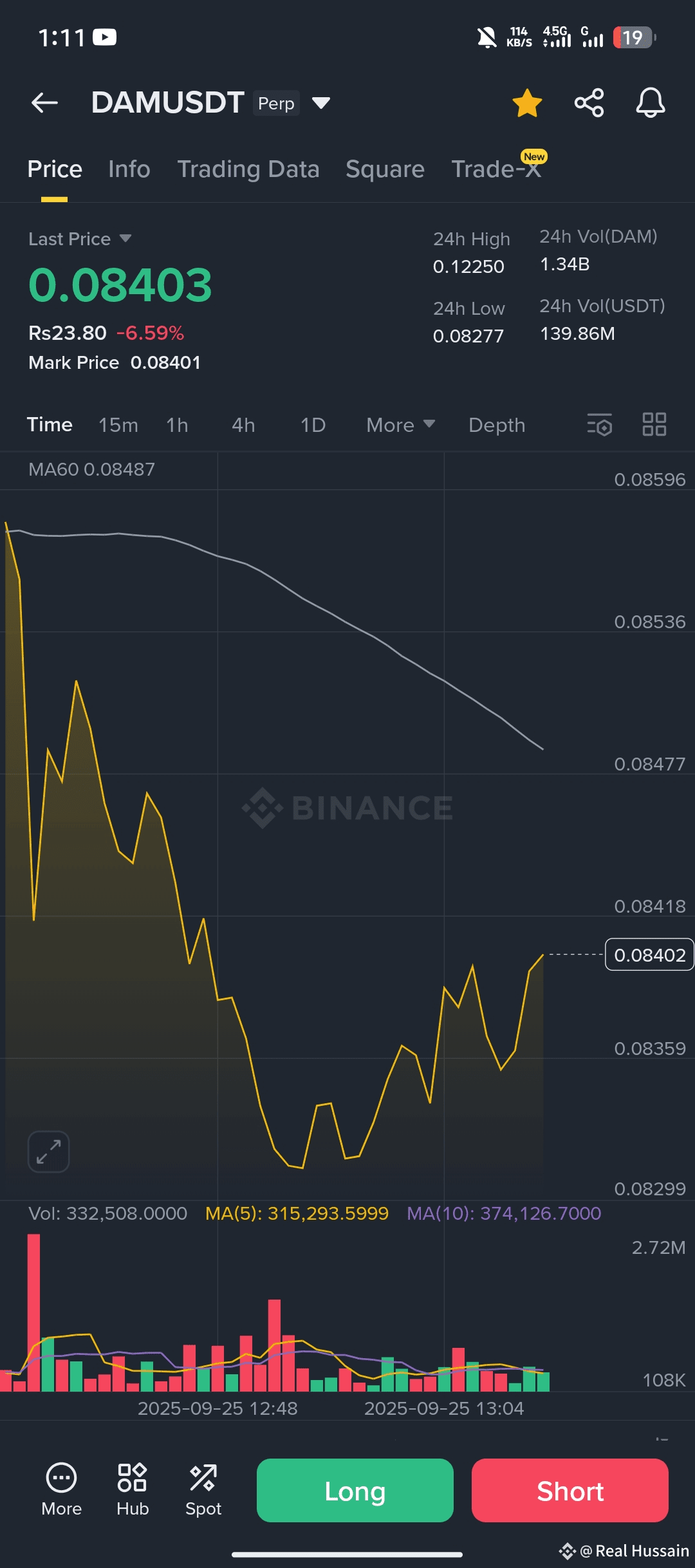This screenshot has width=695, height=1568.
Task: Open the DAMUSDT Perp pair dropdown
Action: pos(320,103)
